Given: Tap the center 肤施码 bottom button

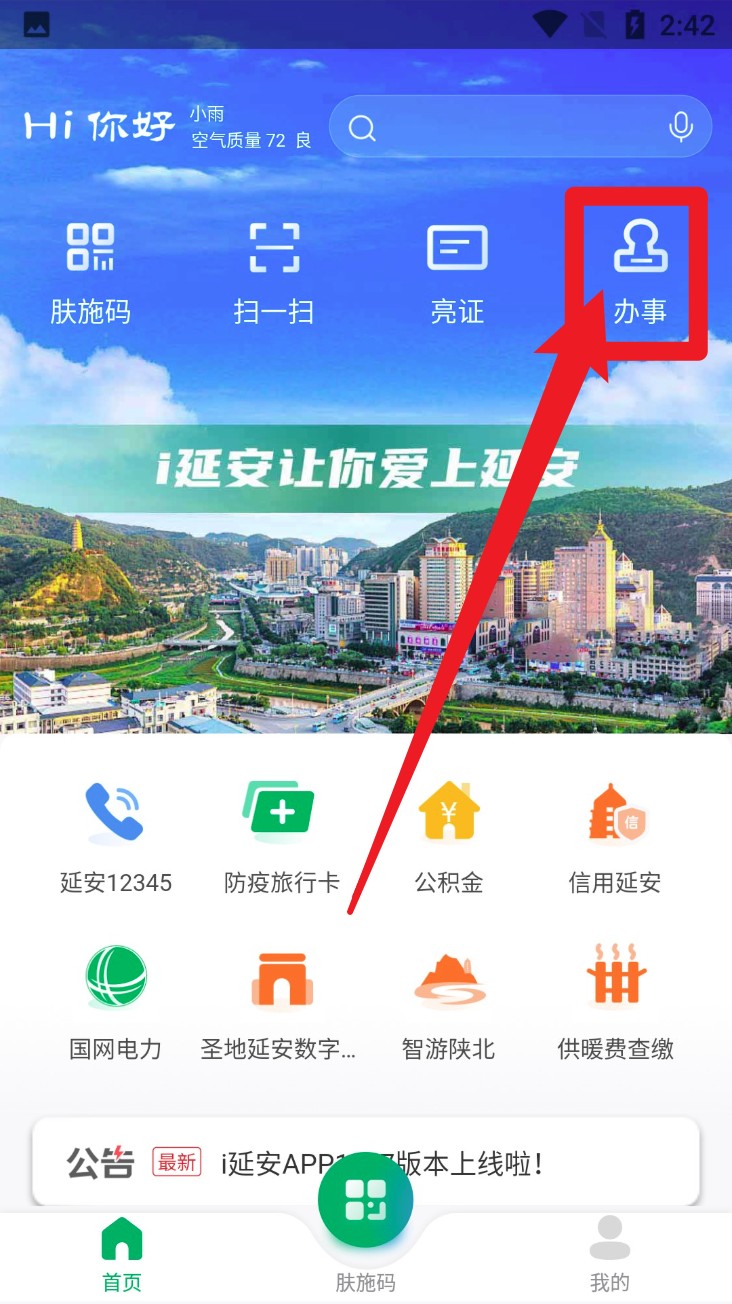Looking at the screenshot, I should coord(365,1200).
